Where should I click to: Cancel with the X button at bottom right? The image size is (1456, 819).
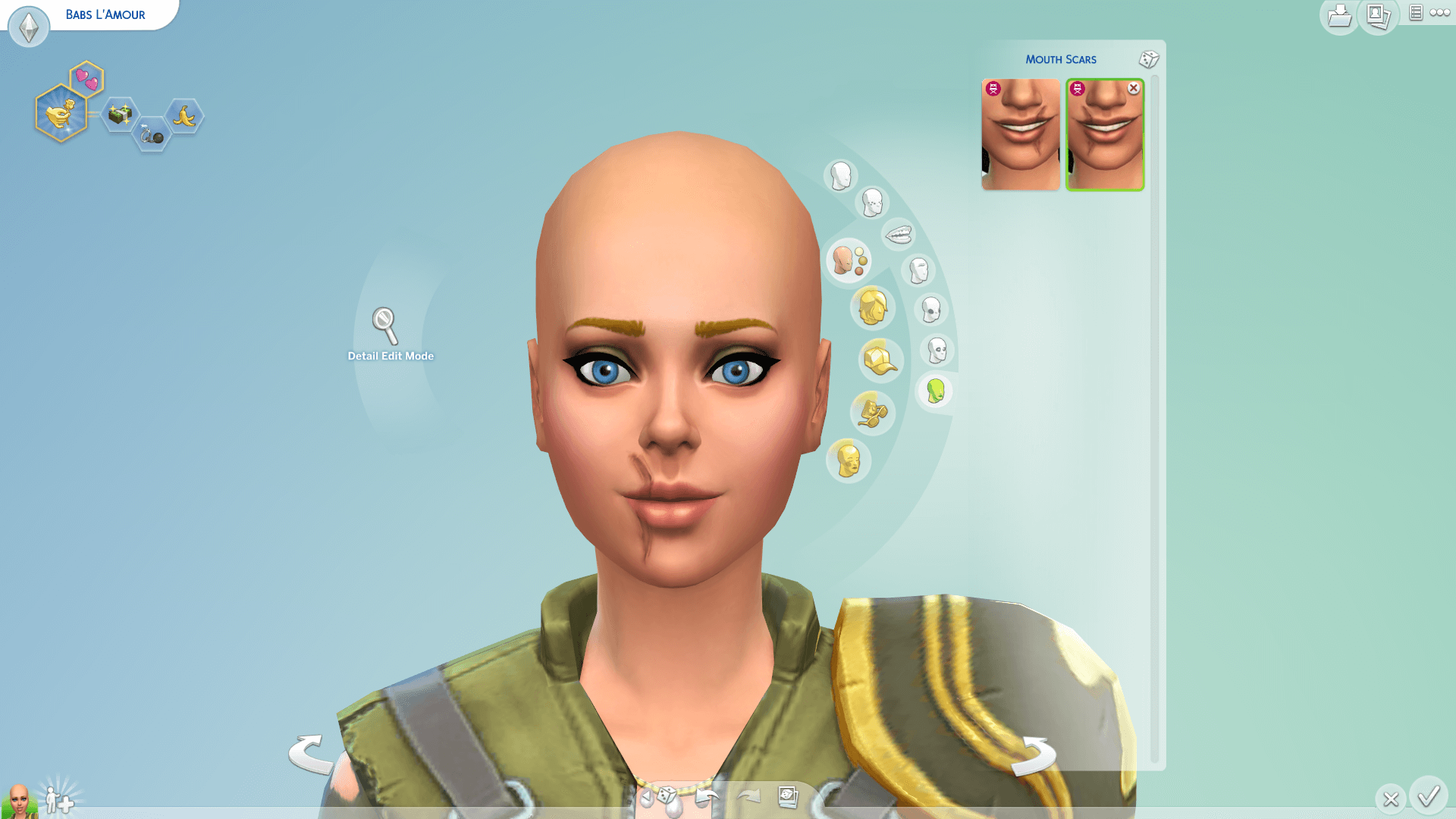click(x=1391, y=799)
